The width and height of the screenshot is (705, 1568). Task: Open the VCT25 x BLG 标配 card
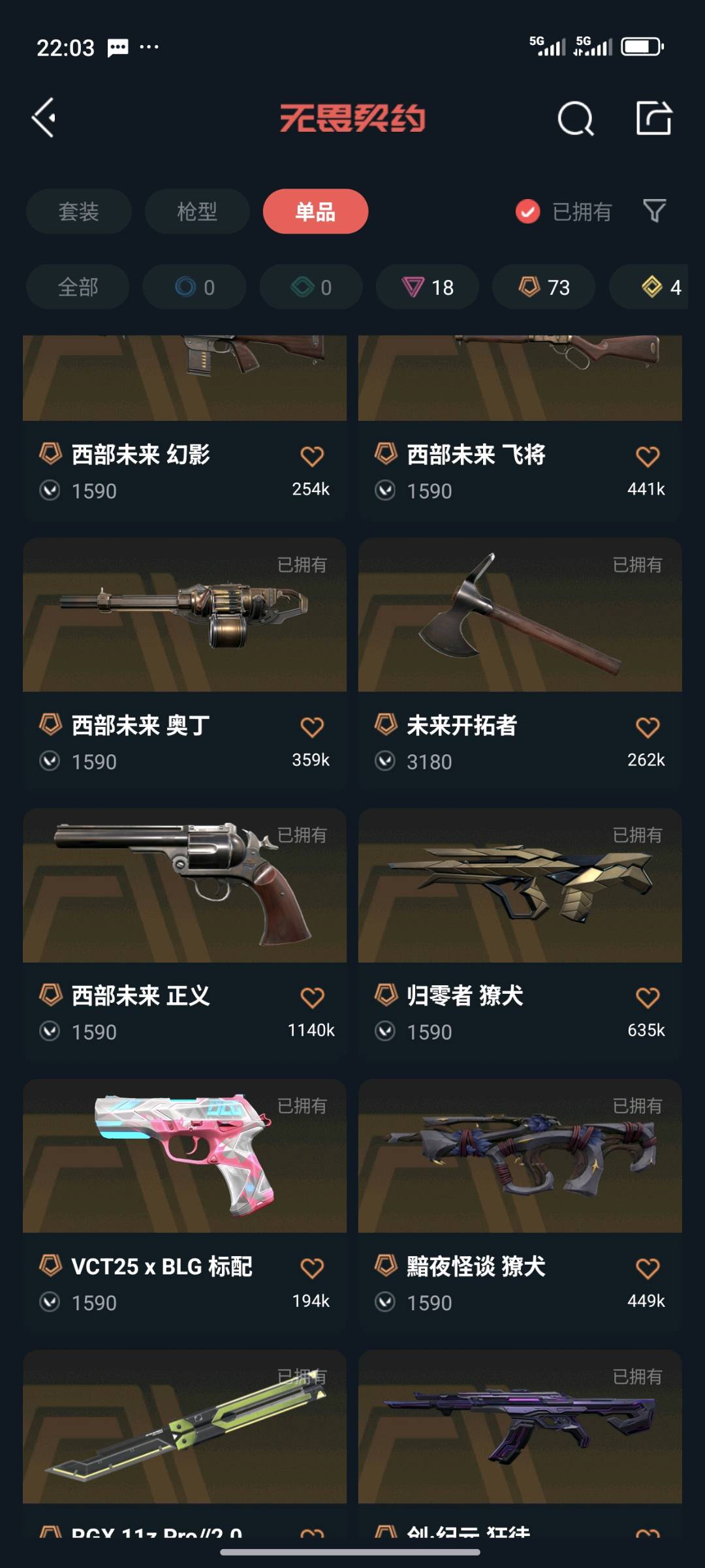pos(185,1206)
